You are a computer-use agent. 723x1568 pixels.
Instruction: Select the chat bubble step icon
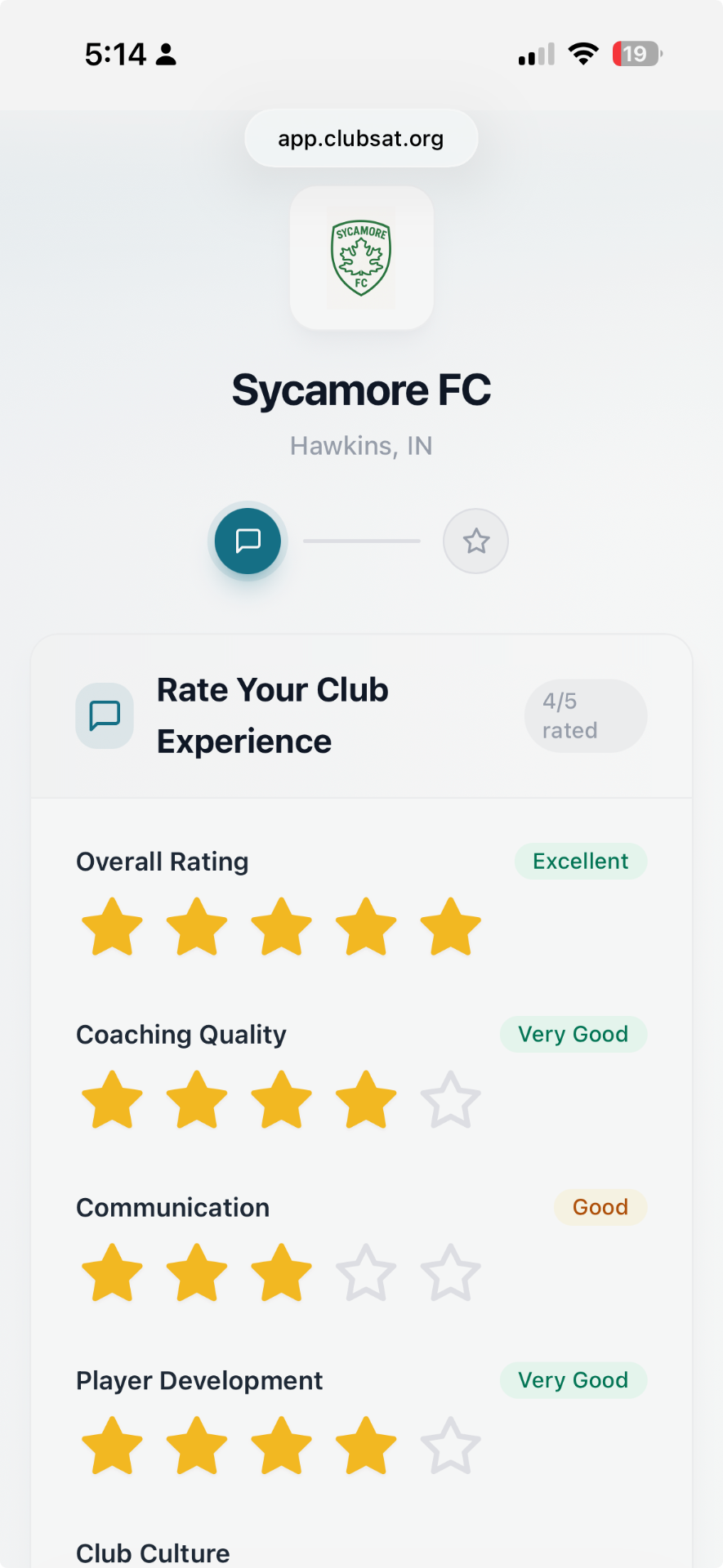click(247, 541)
